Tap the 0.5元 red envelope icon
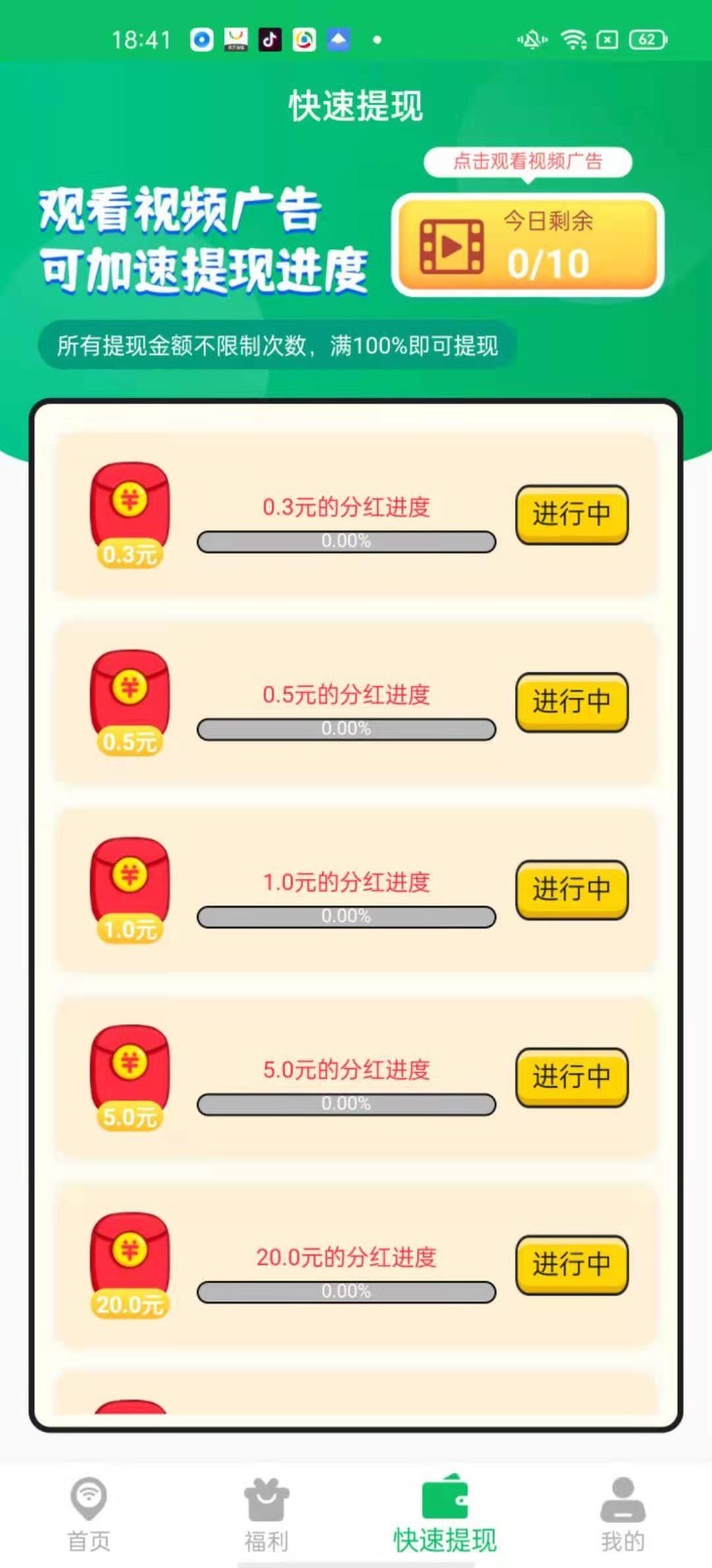Image resolution: width=712 pixels, height=1568 pixels. point(128,698)
